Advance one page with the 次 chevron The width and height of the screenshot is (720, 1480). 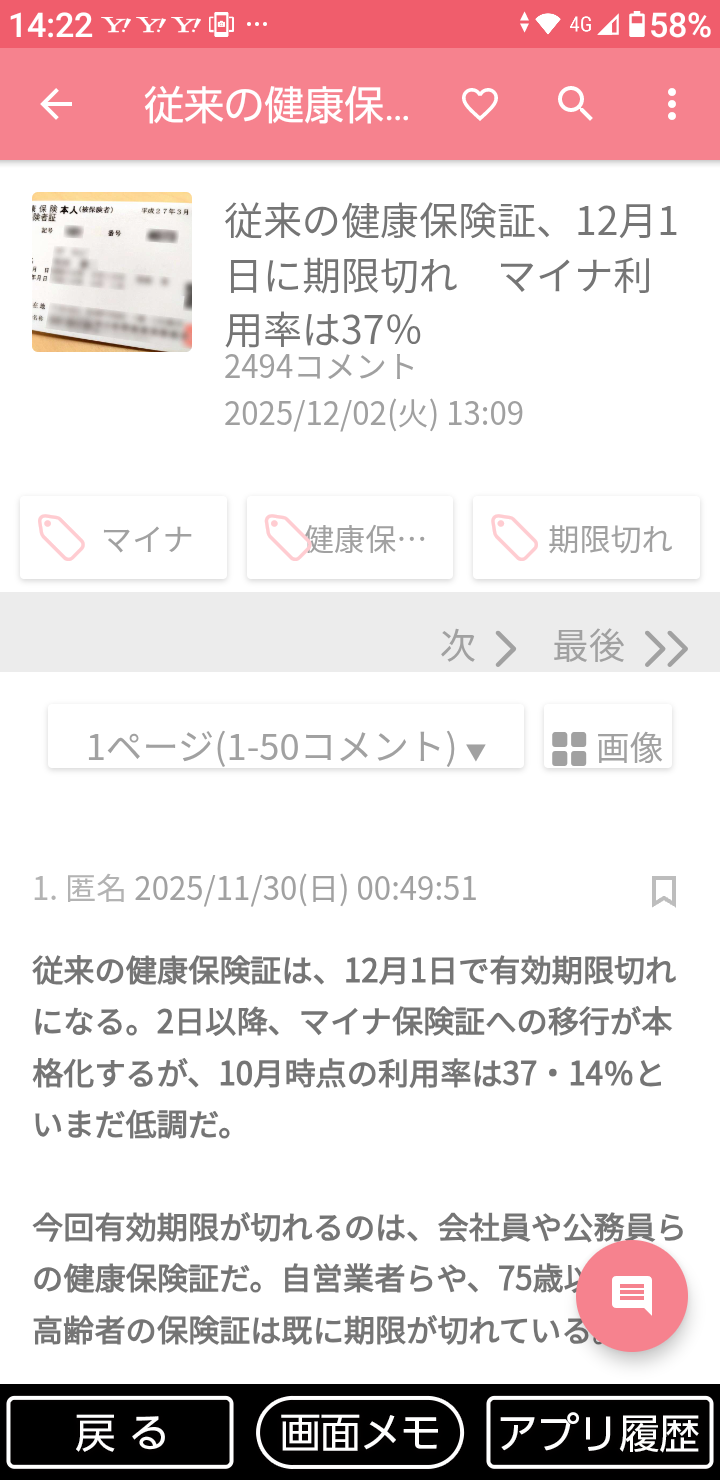(x=479, y=648)
